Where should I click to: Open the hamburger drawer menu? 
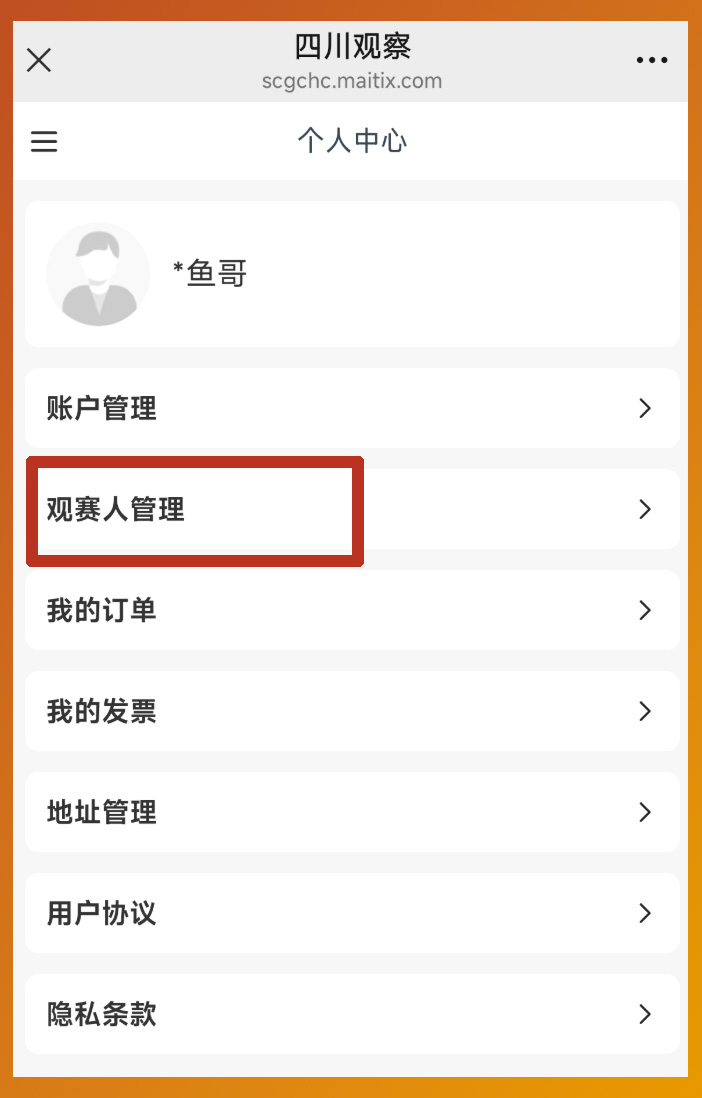click(x=44, y=142)
